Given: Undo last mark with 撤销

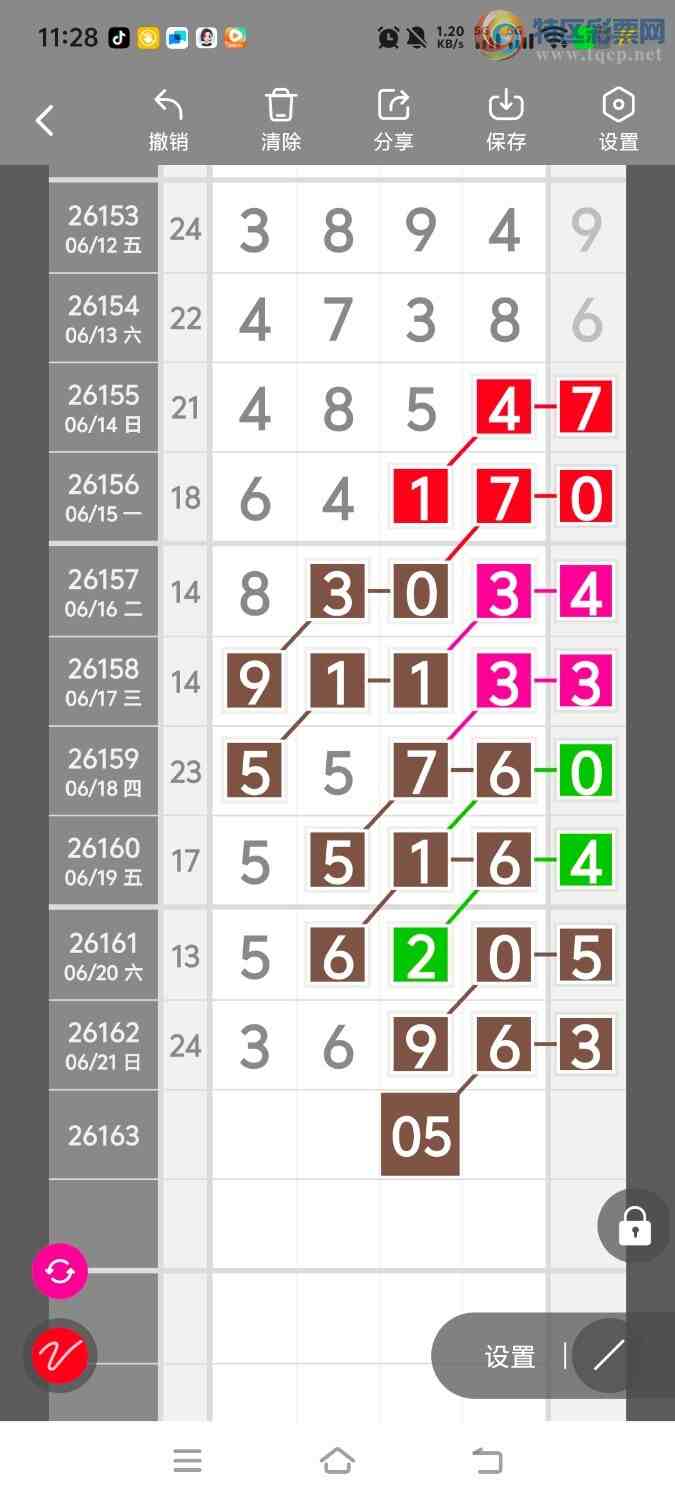Looking at the screenshot, I should pyautogui.click(x=169, y=121).
